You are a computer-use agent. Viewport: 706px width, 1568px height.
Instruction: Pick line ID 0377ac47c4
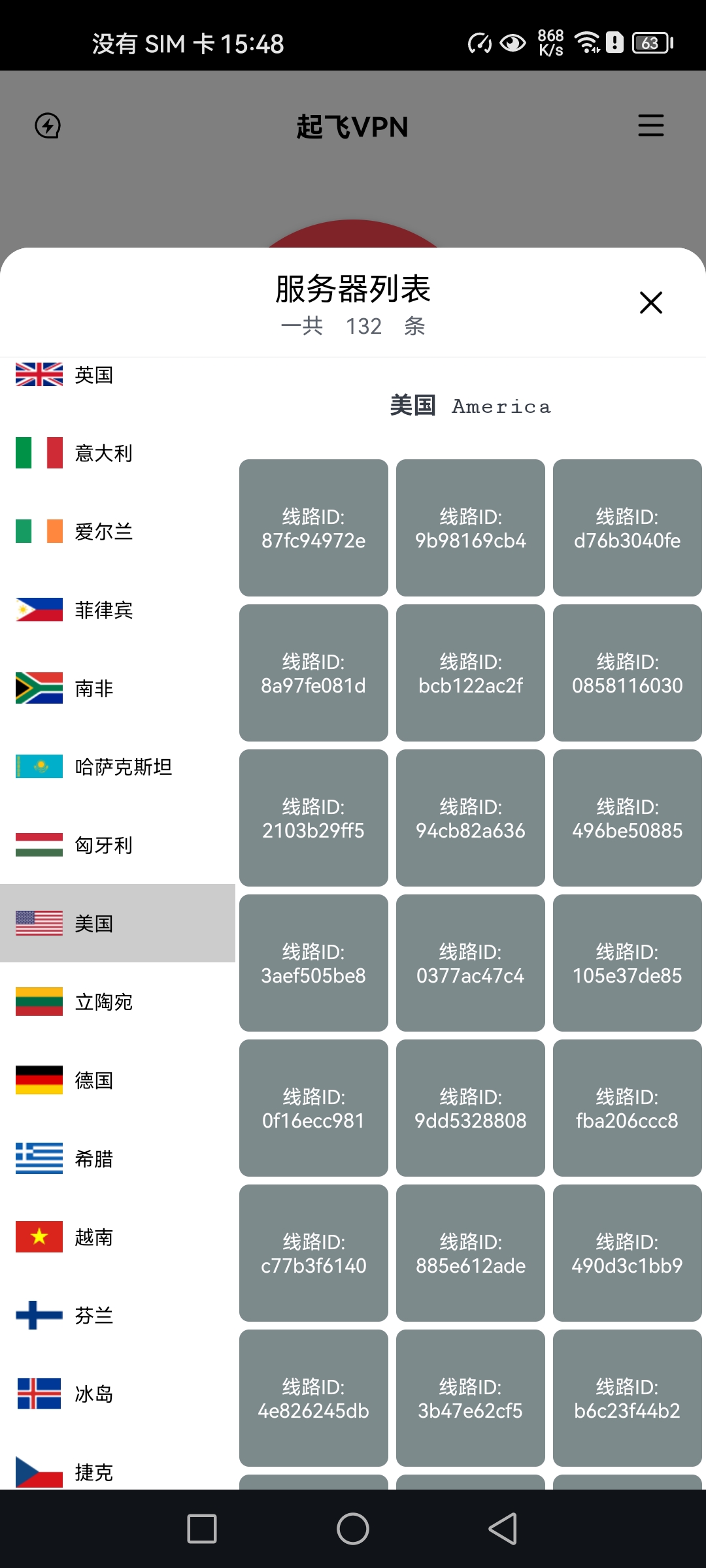pos(470,963)
